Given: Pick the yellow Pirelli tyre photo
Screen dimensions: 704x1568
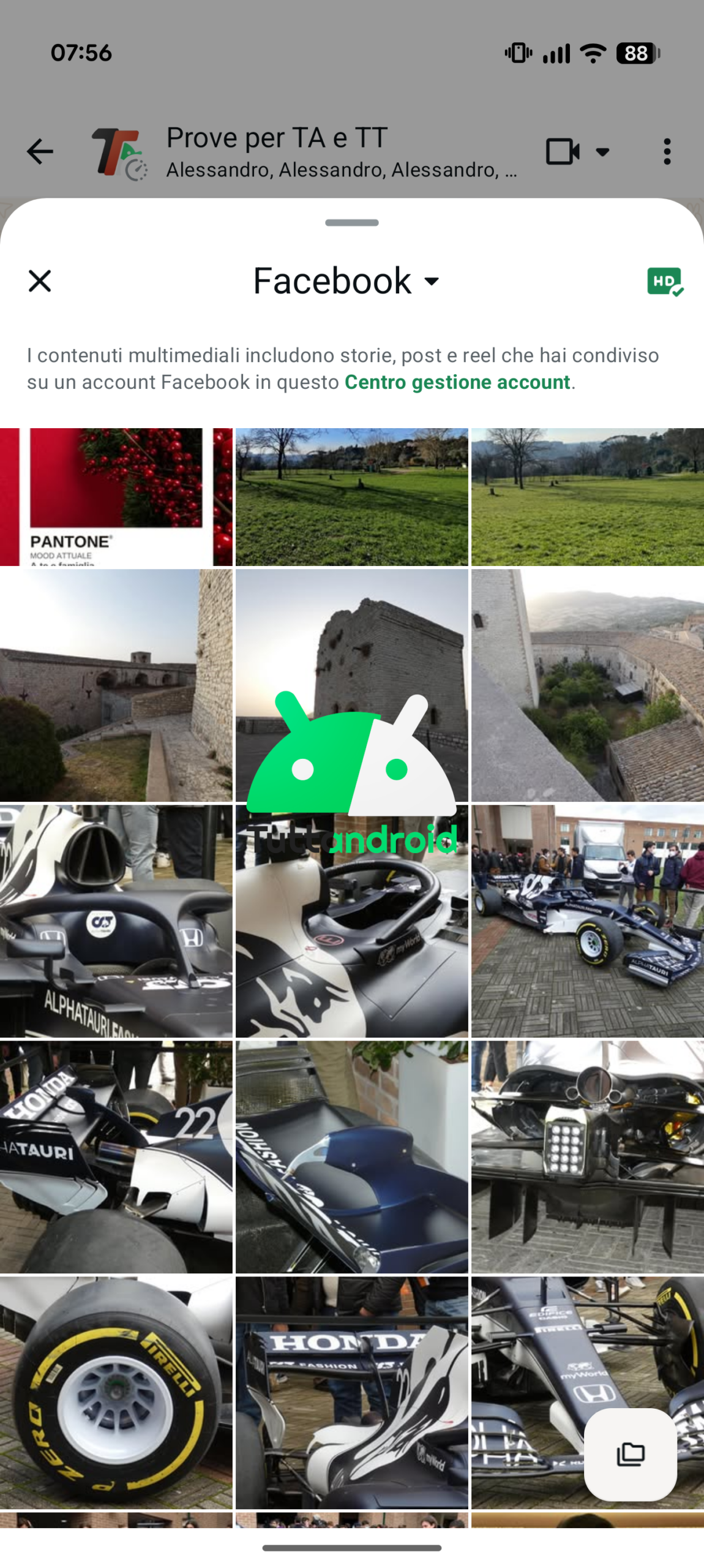Looking at the screenshot, I should (x=116, y=1393).
